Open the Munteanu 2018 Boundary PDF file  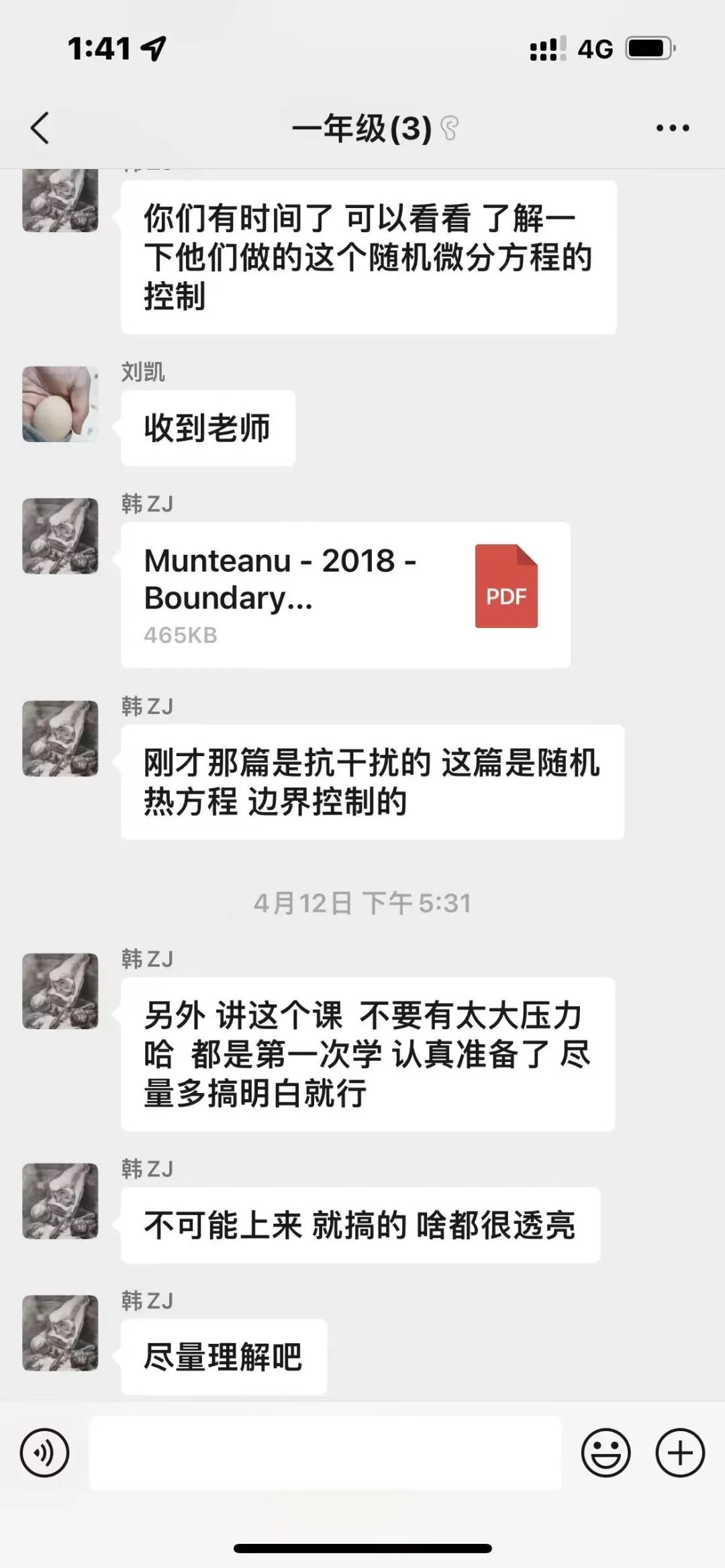345,594
